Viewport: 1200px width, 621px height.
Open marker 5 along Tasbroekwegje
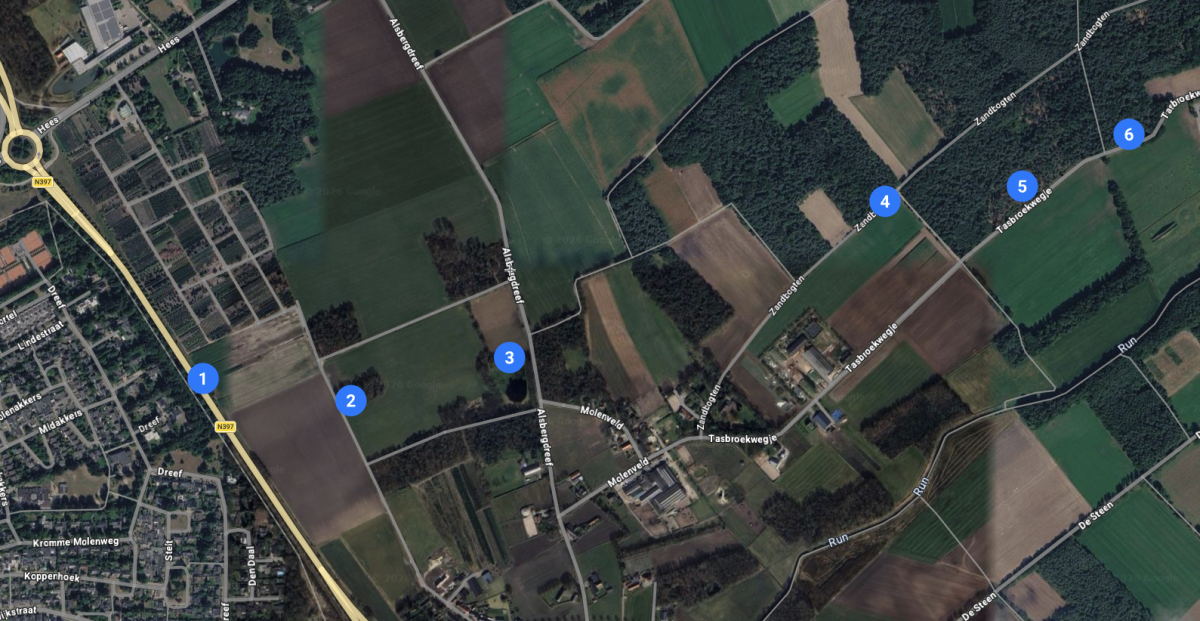click(1021, 185)
